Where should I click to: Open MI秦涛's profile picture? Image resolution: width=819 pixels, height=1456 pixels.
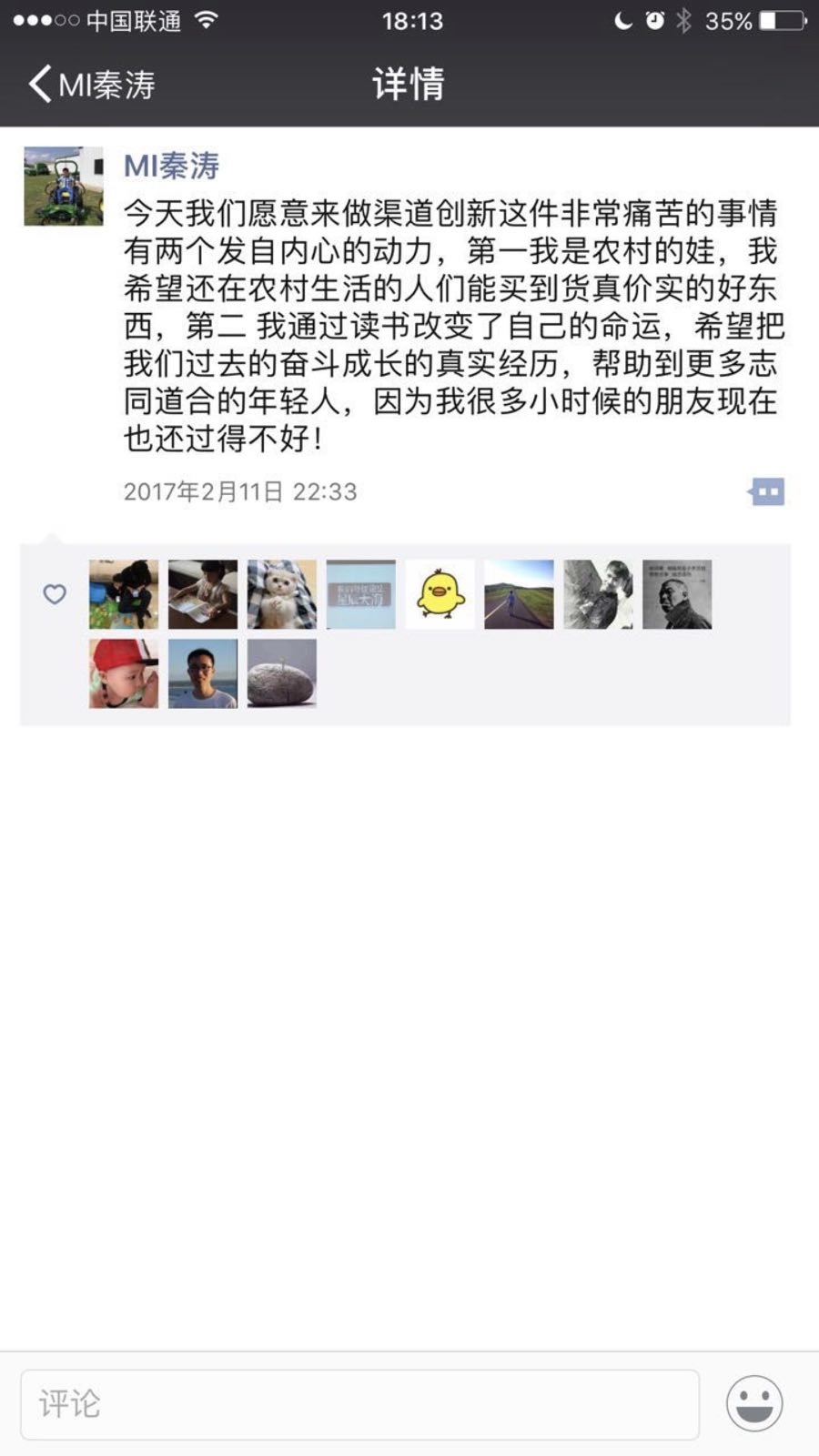[64, 186]
